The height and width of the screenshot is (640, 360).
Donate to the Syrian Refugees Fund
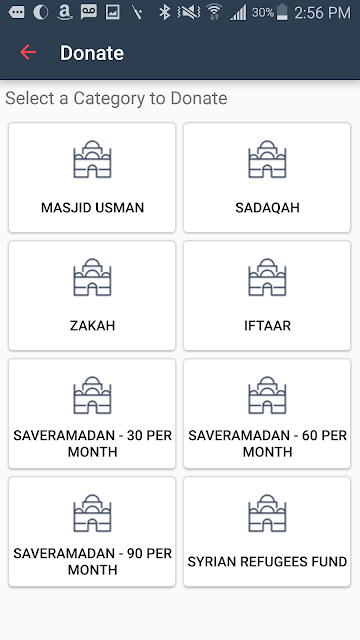point(267,531)
